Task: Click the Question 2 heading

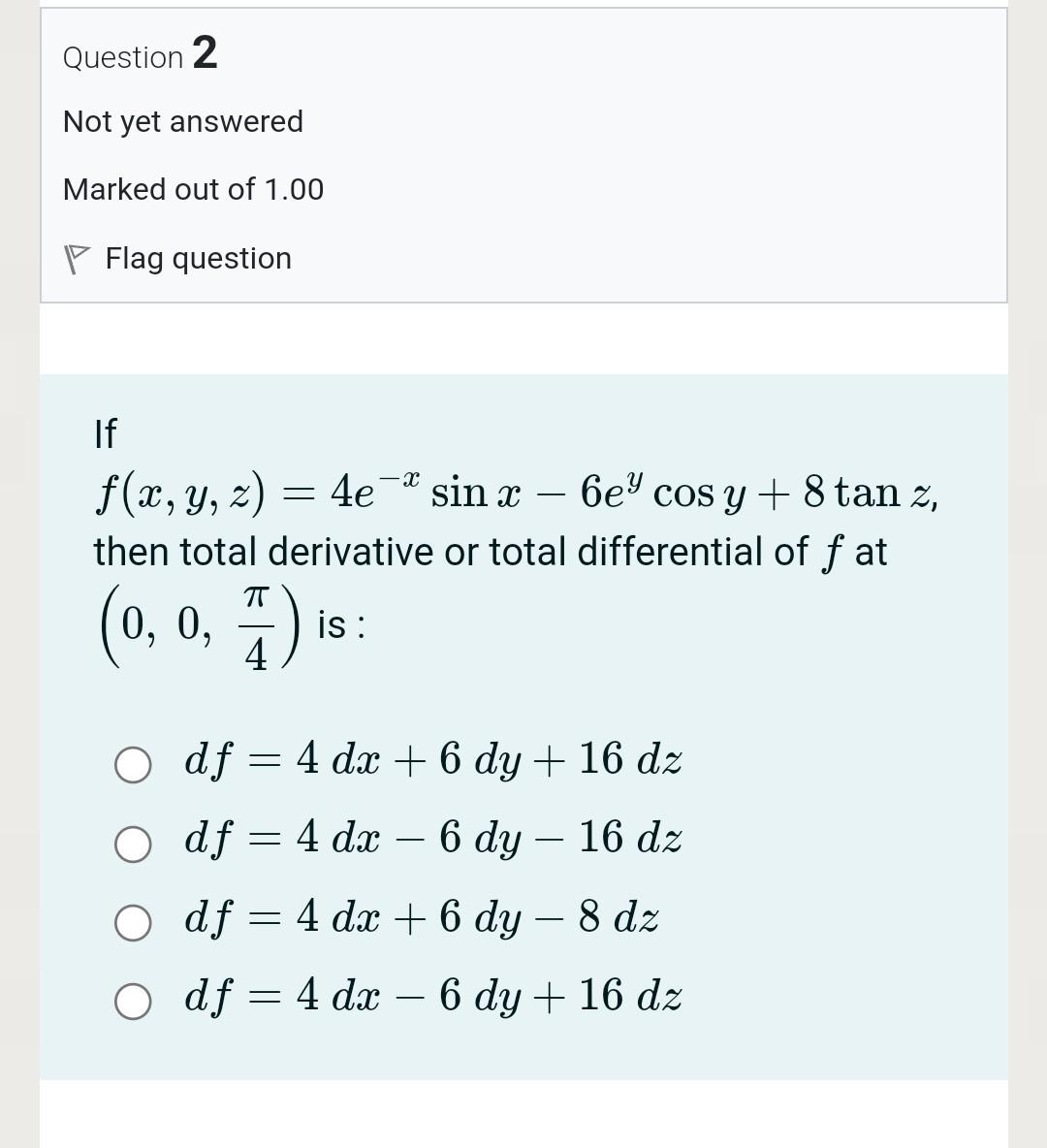Action: click(139, 57)
